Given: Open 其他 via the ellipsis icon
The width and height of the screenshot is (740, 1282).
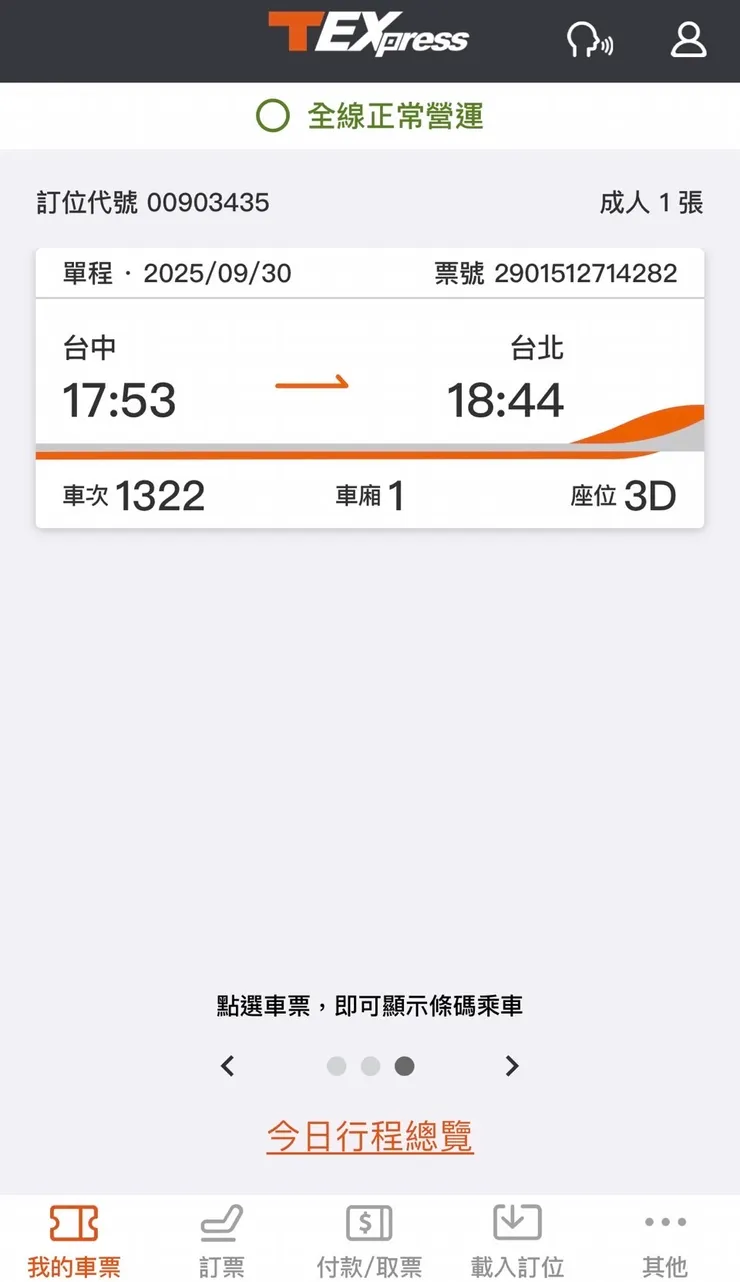Looking at the screenshot, I should (665, 1220).
